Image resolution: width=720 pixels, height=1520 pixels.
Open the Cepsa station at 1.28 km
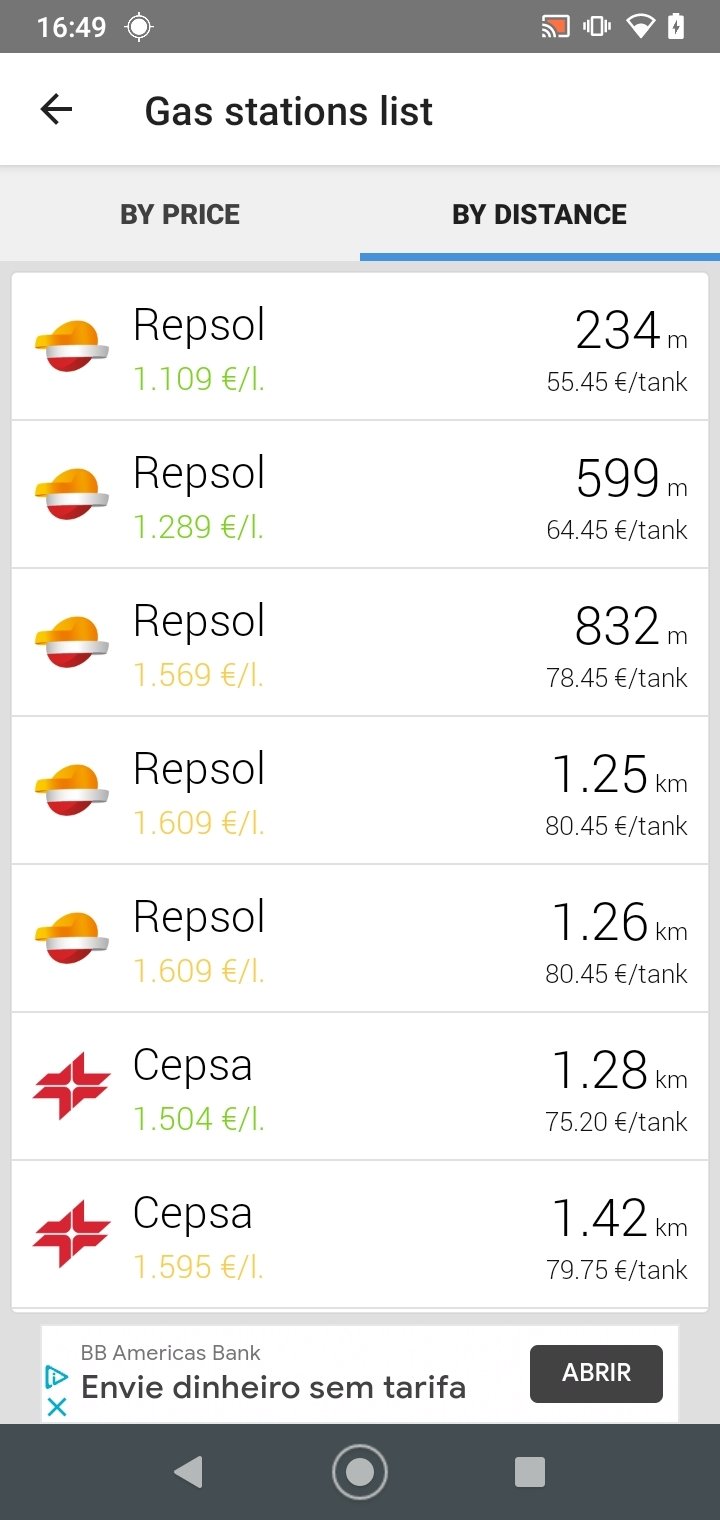360,1087
